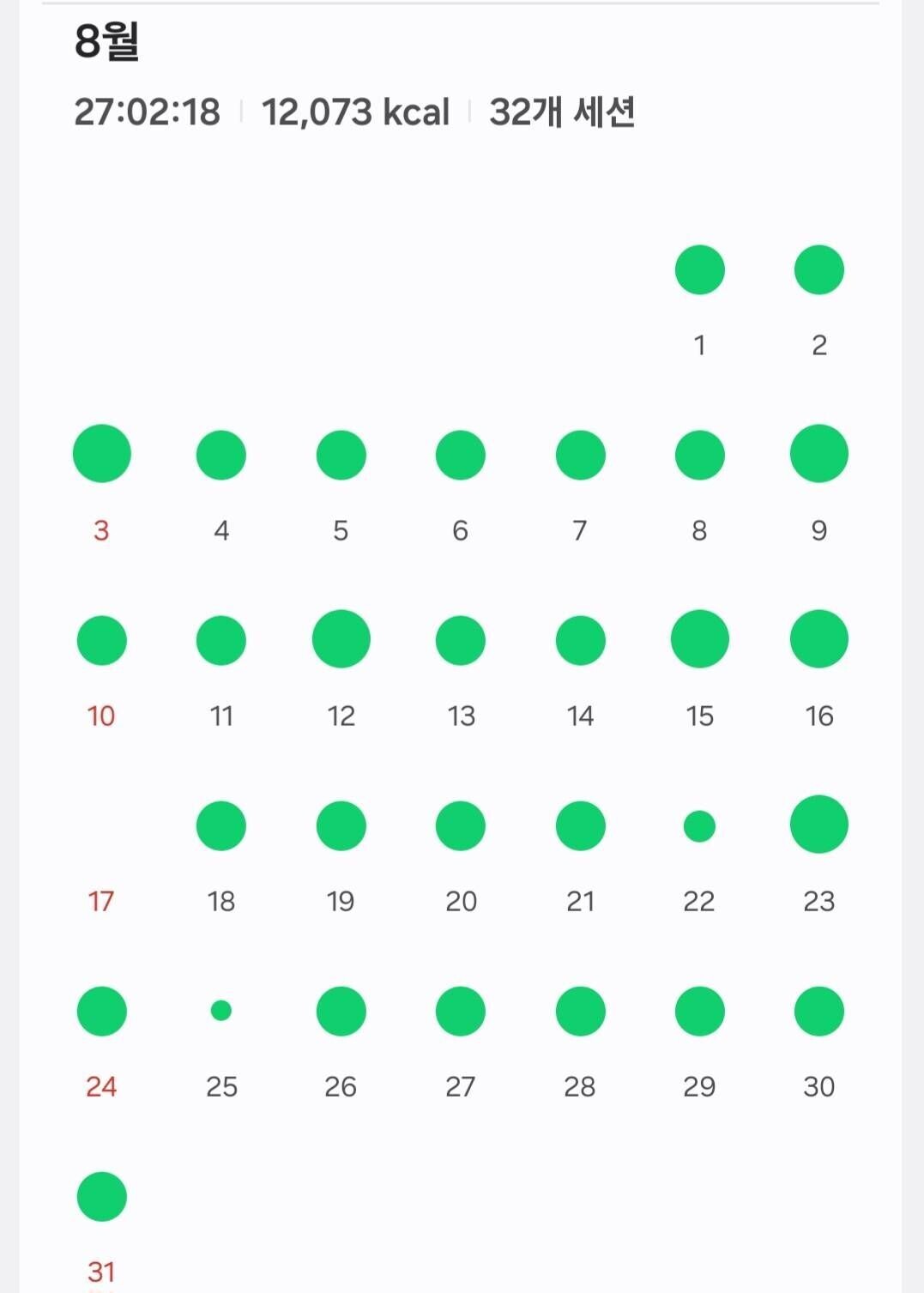
Task: Select August 3 in the calendar
Action: [102, 454]
